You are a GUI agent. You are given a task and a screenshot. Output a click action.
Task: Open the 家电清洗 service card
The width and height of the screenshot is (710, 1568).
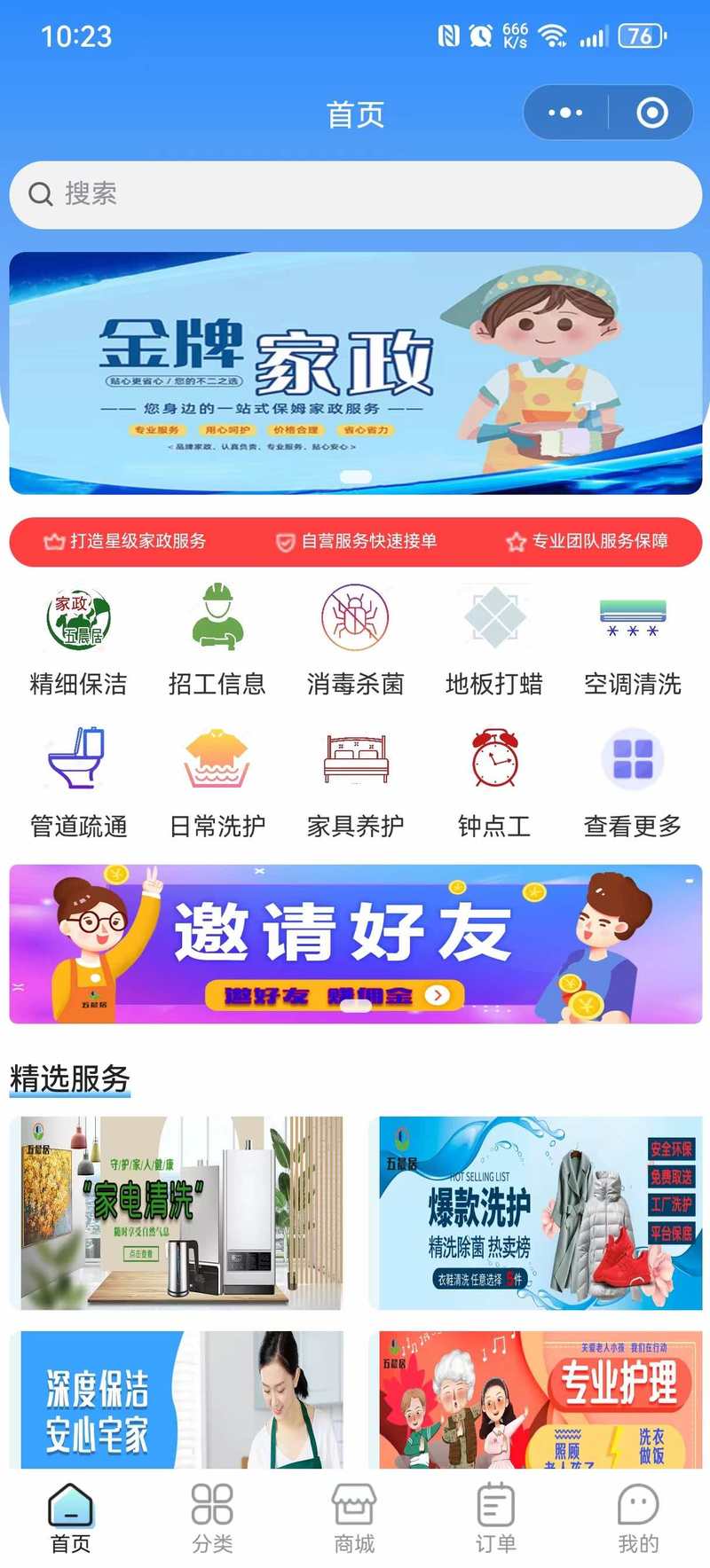pos(176,1212)
